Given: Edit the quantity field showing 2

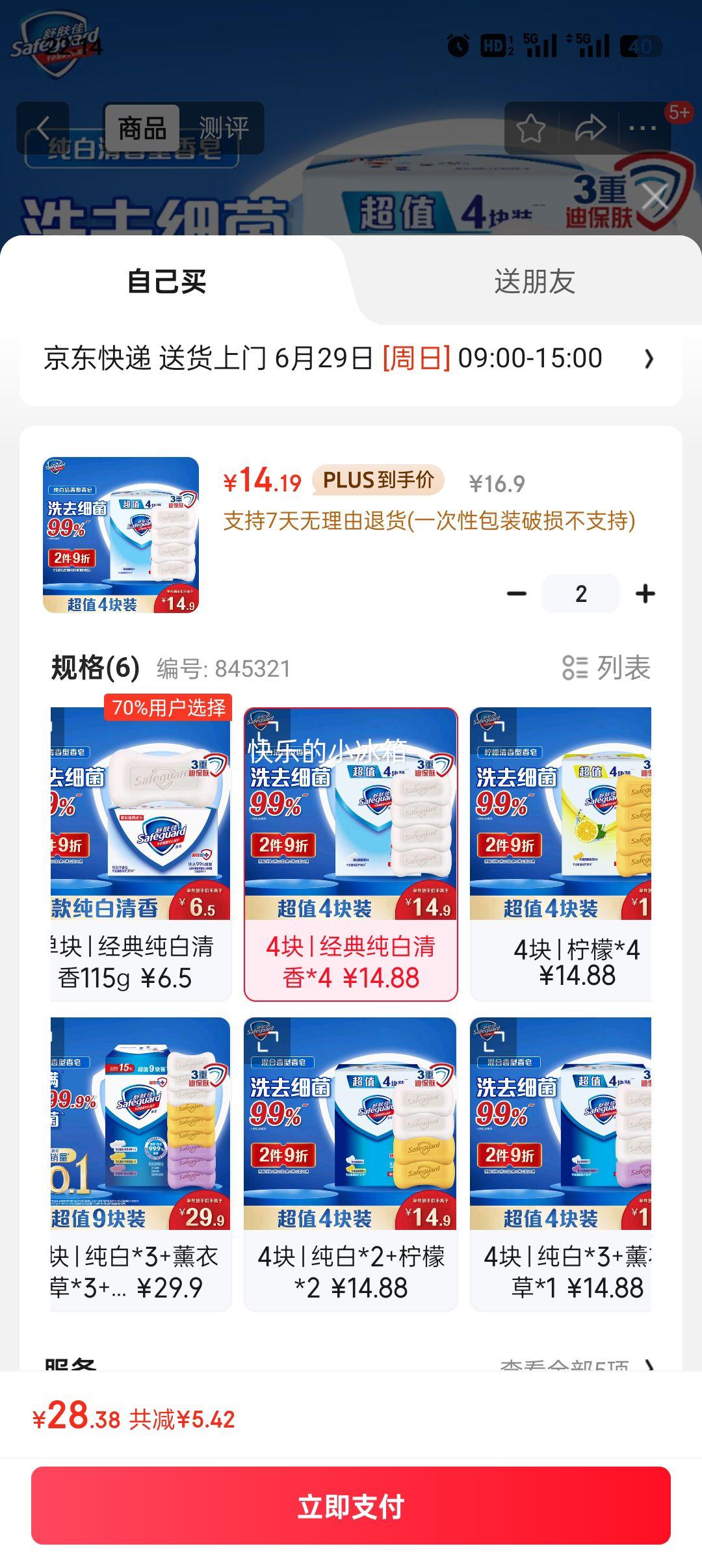Looking at the screenshot, I should tap(580, 594).
